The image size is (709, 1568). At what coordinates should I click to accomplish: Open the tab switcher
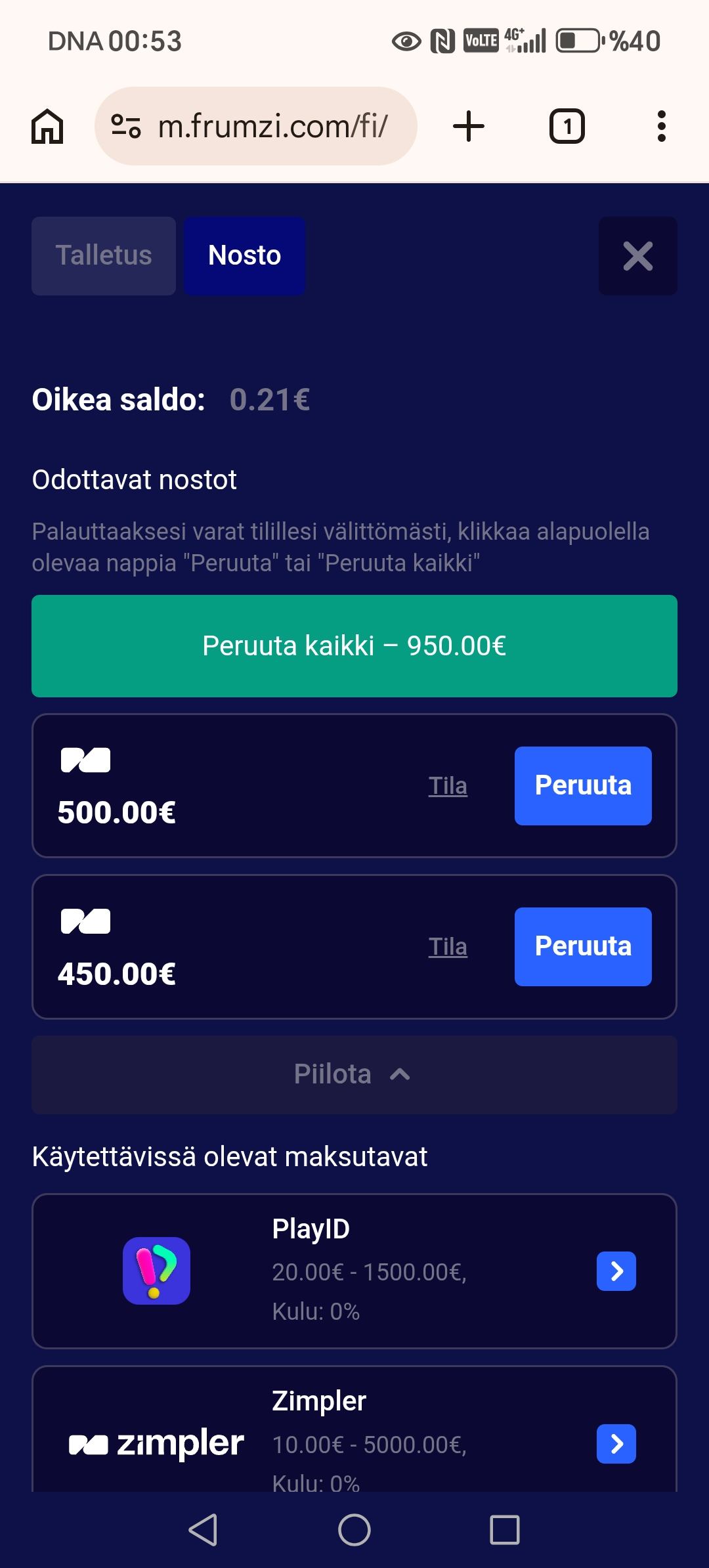pos(567,126)
